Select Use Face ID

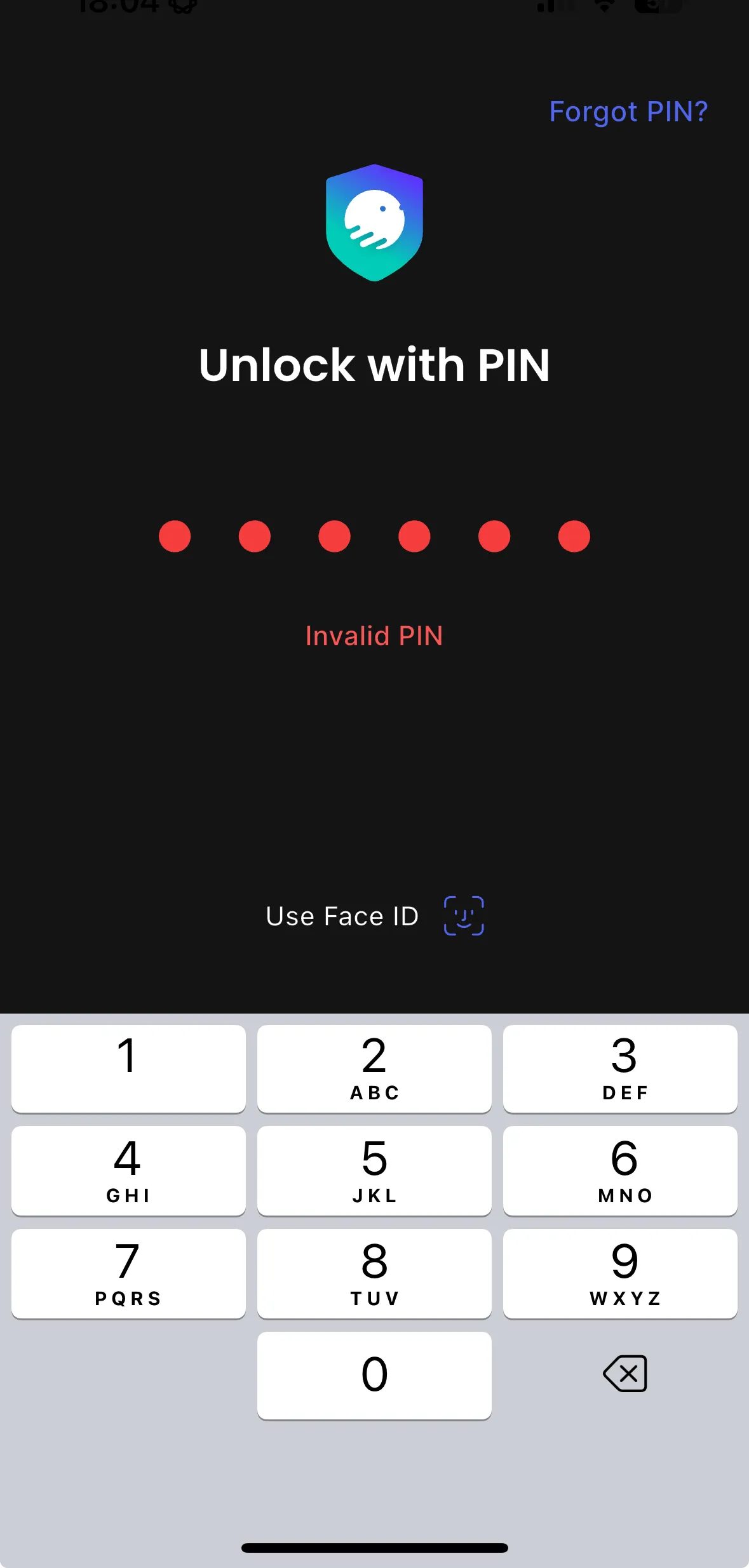[x=342, y=915]
